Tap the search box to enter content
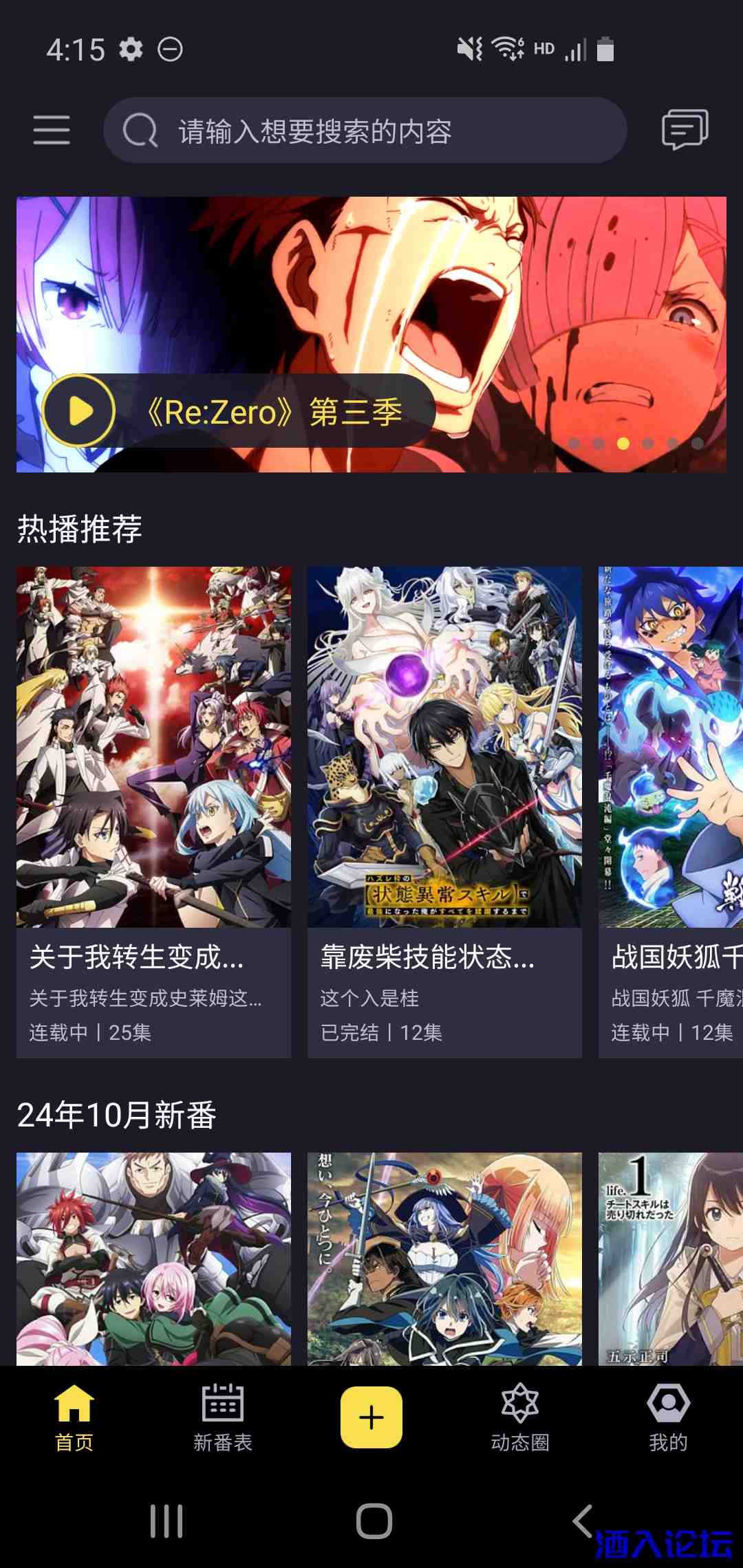 coord(365,130)
